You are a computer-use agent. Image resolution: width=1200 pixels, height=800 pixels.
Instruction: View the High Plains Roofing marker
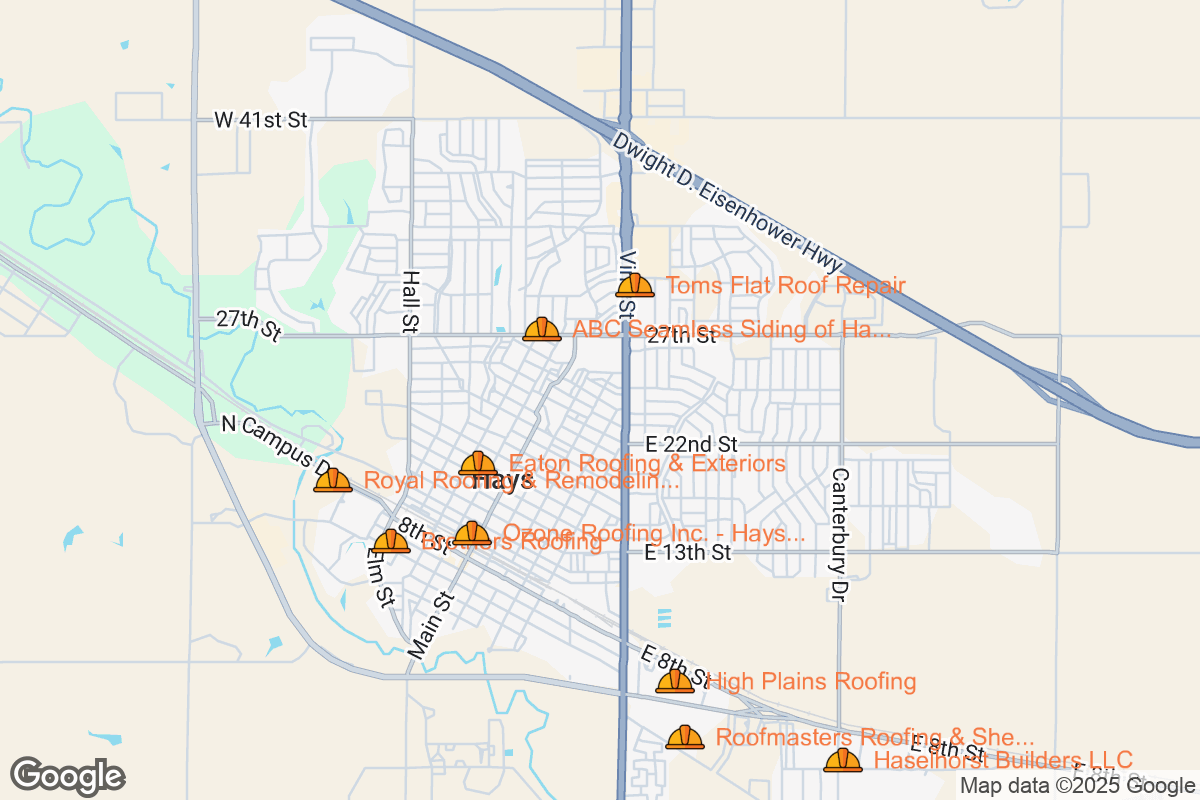(x=675, y=682)
